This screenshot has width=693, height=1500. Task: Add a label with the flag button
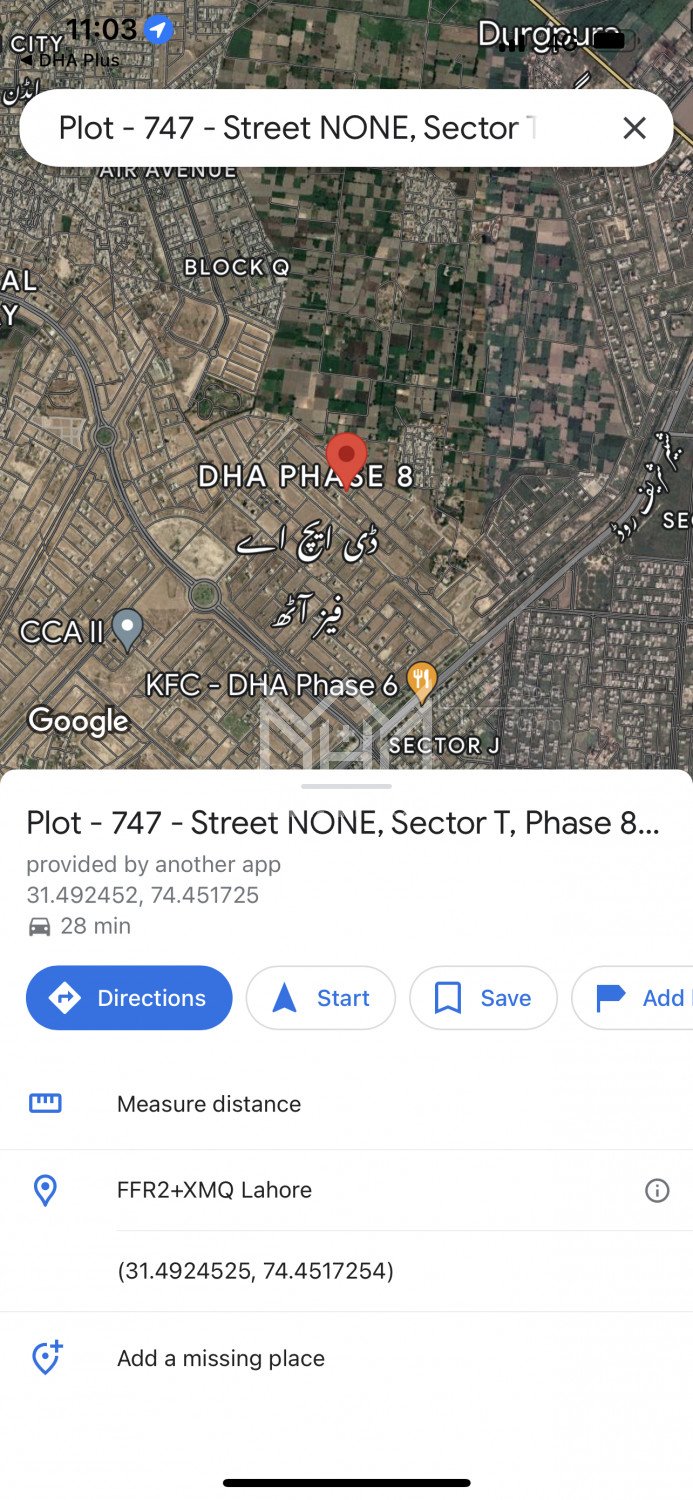tap(640, 997)
